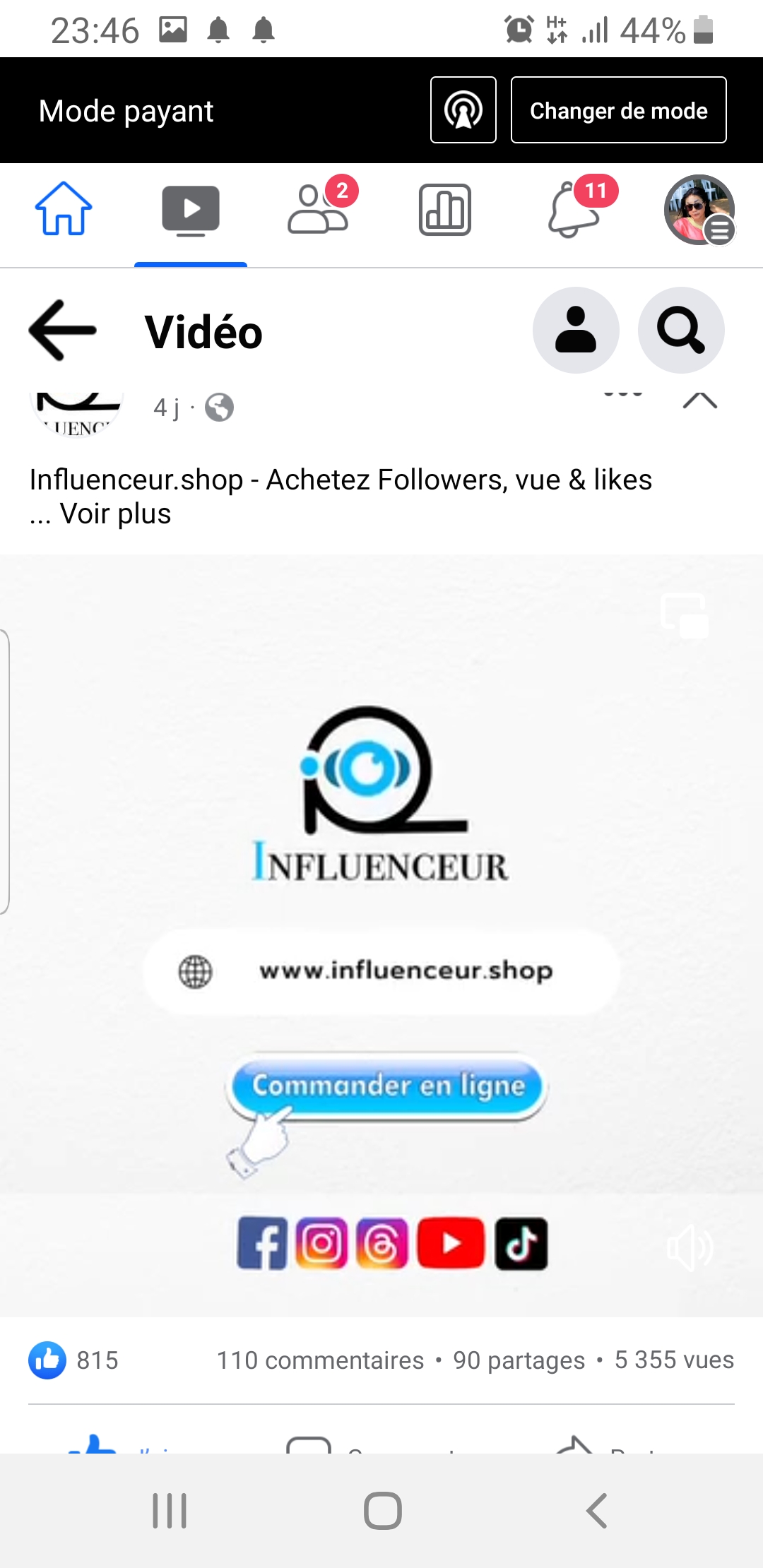
Task: Open the video profile icon
Action: pyautogui.click(x=576, y=330)
